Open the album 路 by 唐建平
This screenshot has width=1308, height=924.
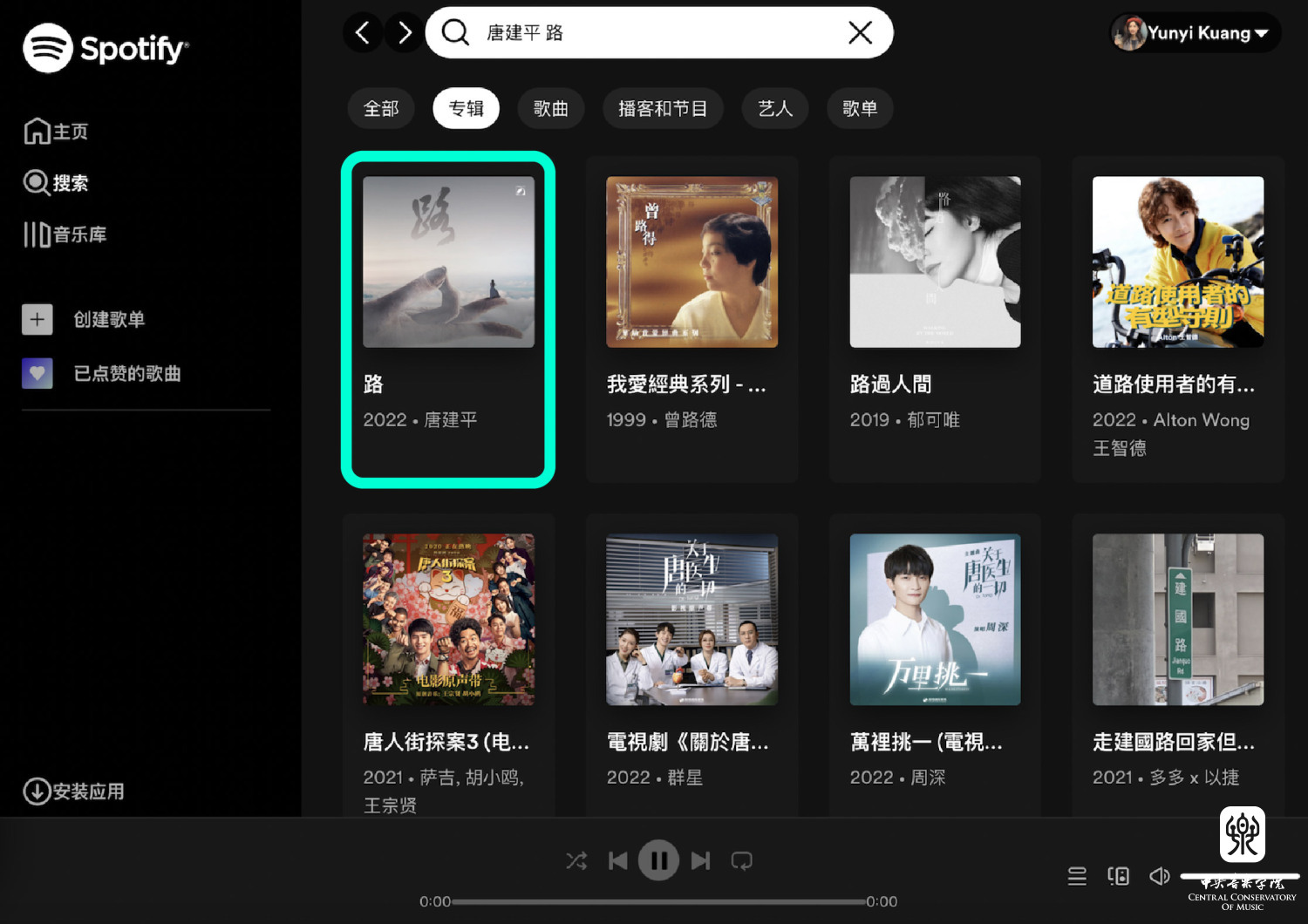tap(448, 262)
